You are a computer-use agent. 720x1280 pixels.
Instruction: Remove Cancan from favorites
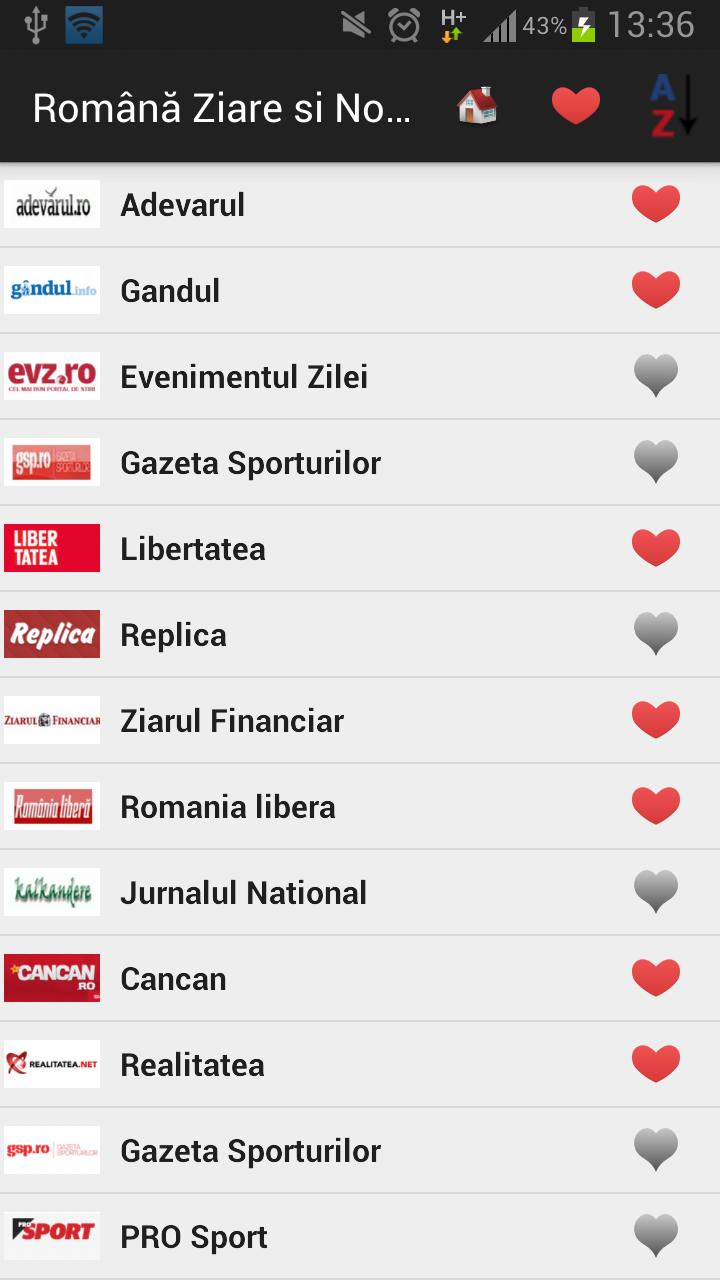coord(656,978)
